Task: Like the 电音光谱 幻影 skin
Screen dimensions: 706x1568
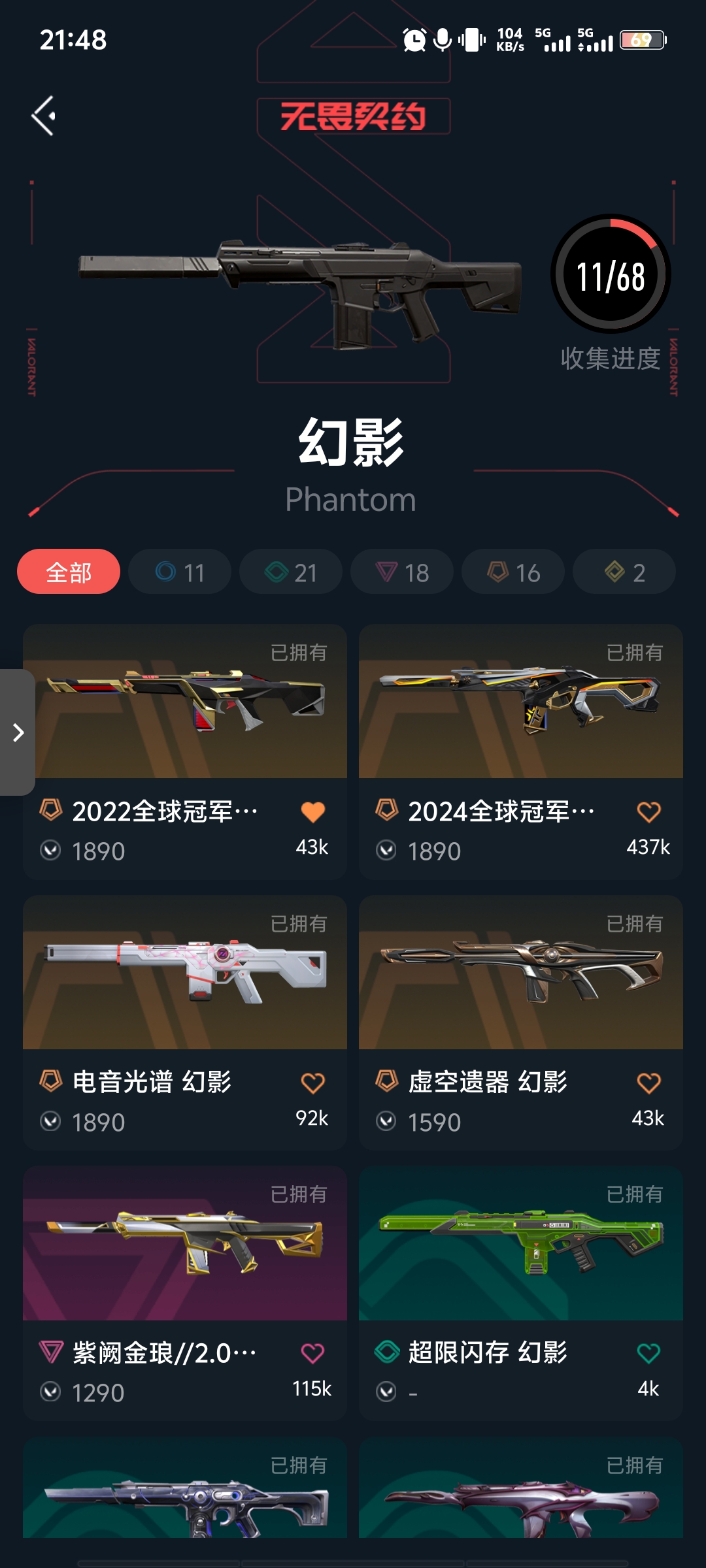Action: 313,1083
